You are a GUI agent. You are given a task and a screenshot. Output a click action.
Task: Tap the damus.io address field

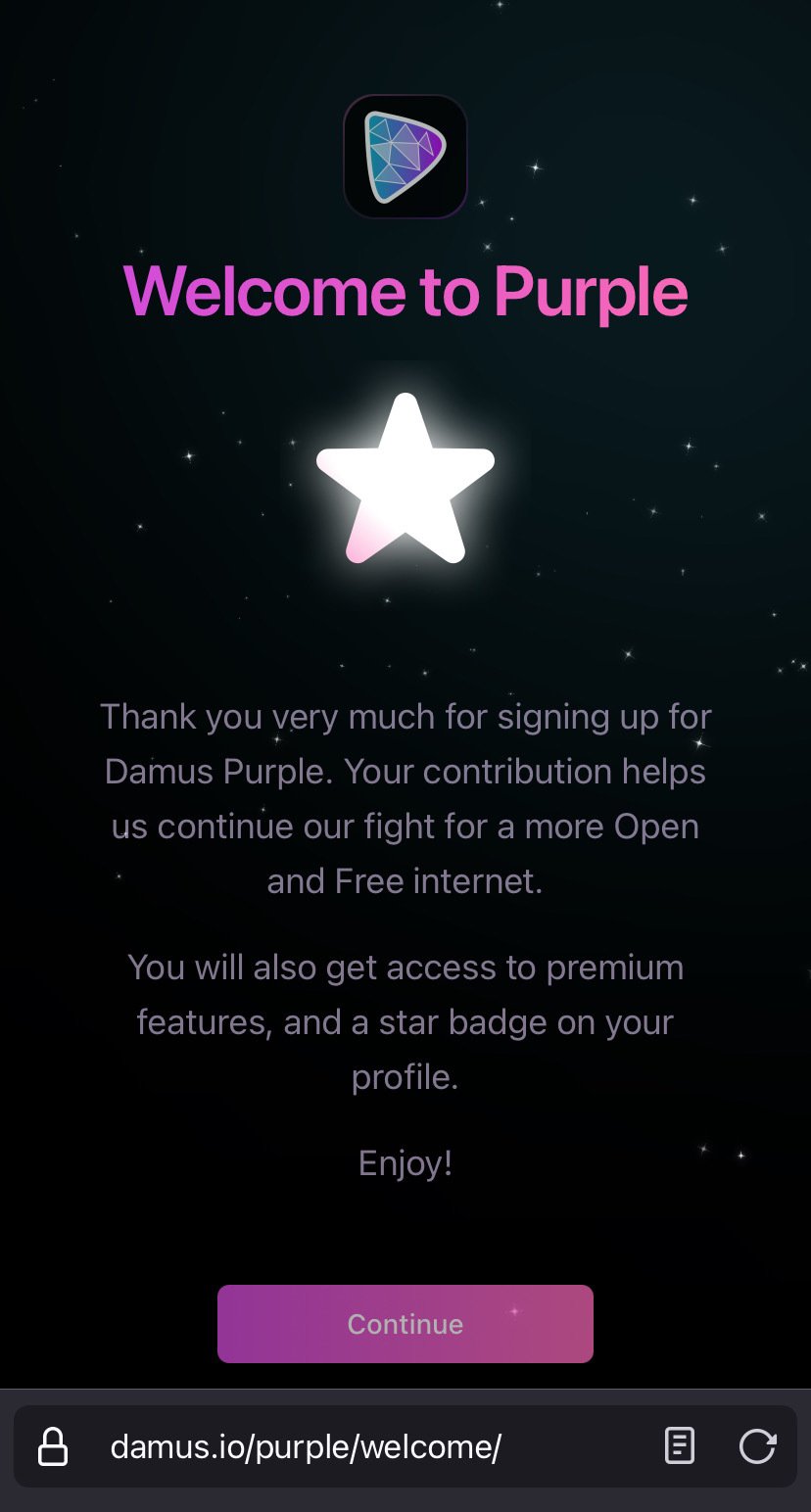(x=306, y=1446)
